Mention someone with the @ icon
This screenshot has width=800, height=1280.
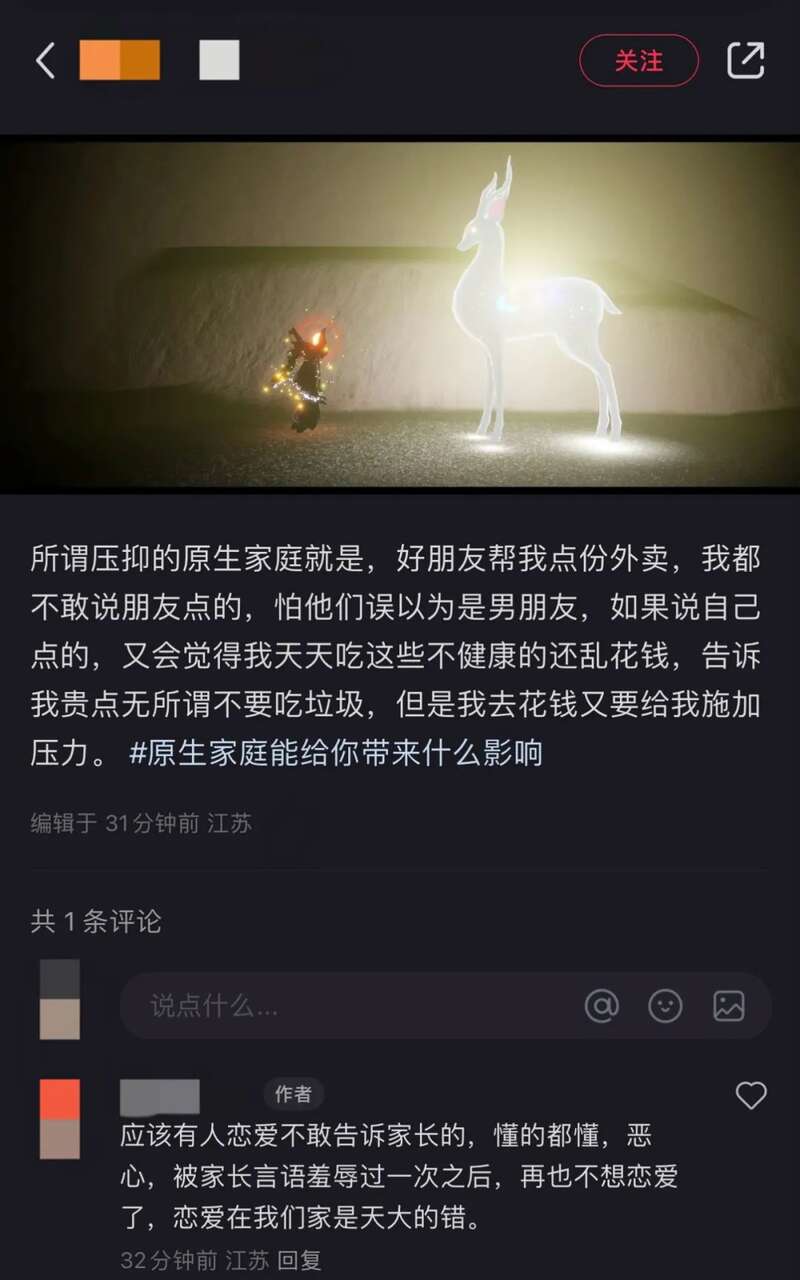click(x=602, y=1006)
